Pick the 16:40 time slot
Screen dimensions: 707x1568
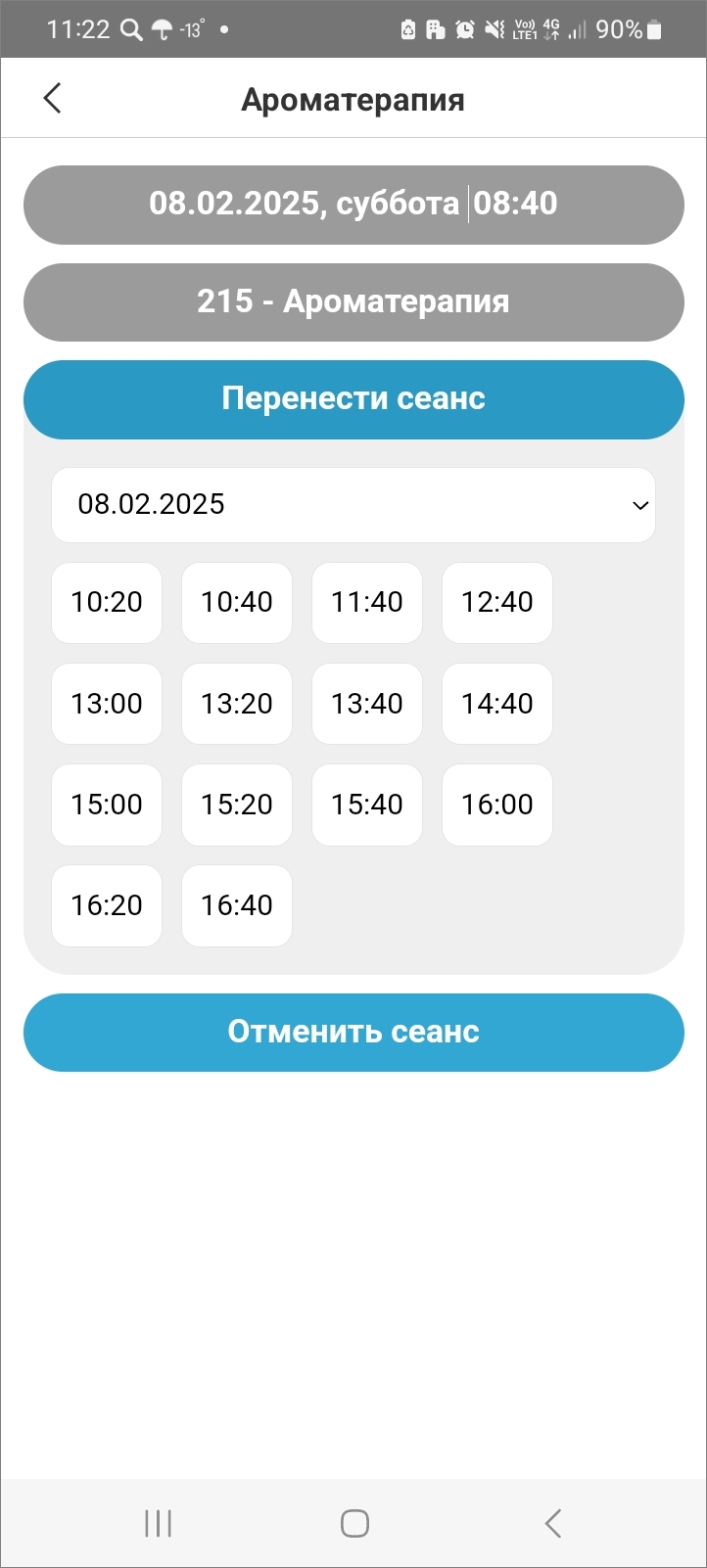(x=237, y=905)
